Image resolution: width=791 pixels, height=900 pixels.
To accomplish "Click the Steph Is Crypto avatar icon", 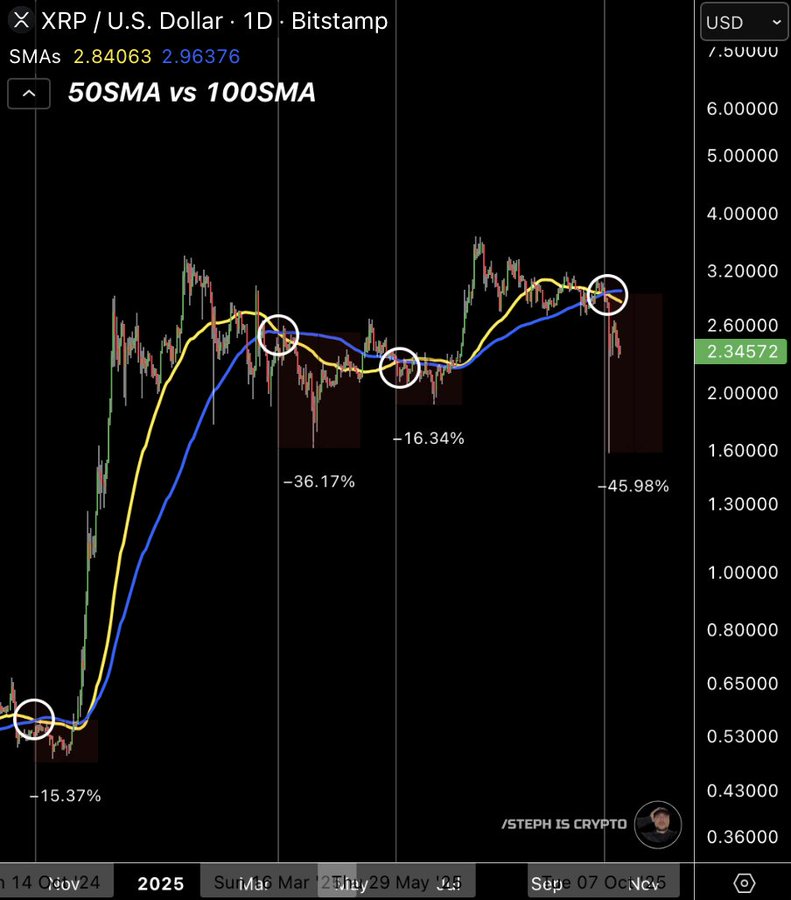I will pos(660,825).
